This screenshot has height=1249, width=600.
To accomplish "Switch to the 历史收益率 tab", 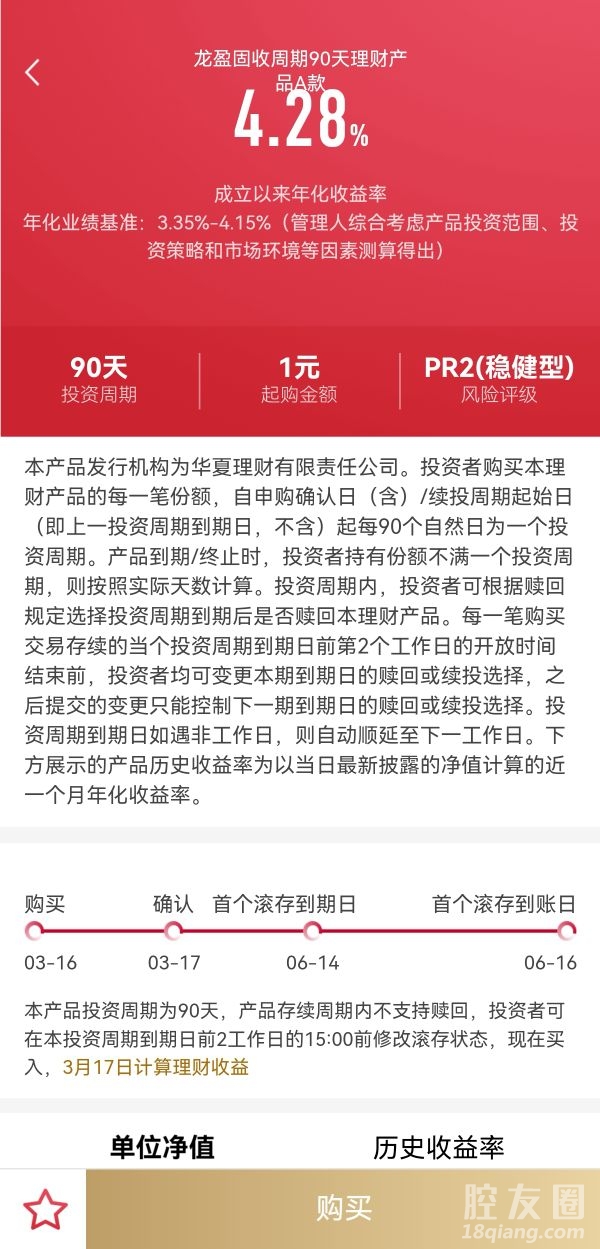I will (x=438, y=1146).
